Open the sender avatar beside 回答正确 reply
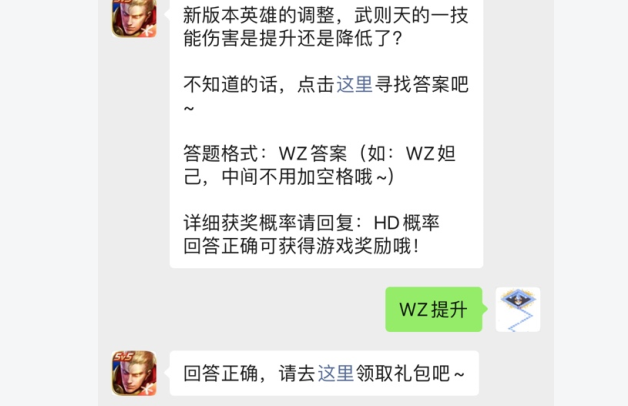 pos(134,373)
